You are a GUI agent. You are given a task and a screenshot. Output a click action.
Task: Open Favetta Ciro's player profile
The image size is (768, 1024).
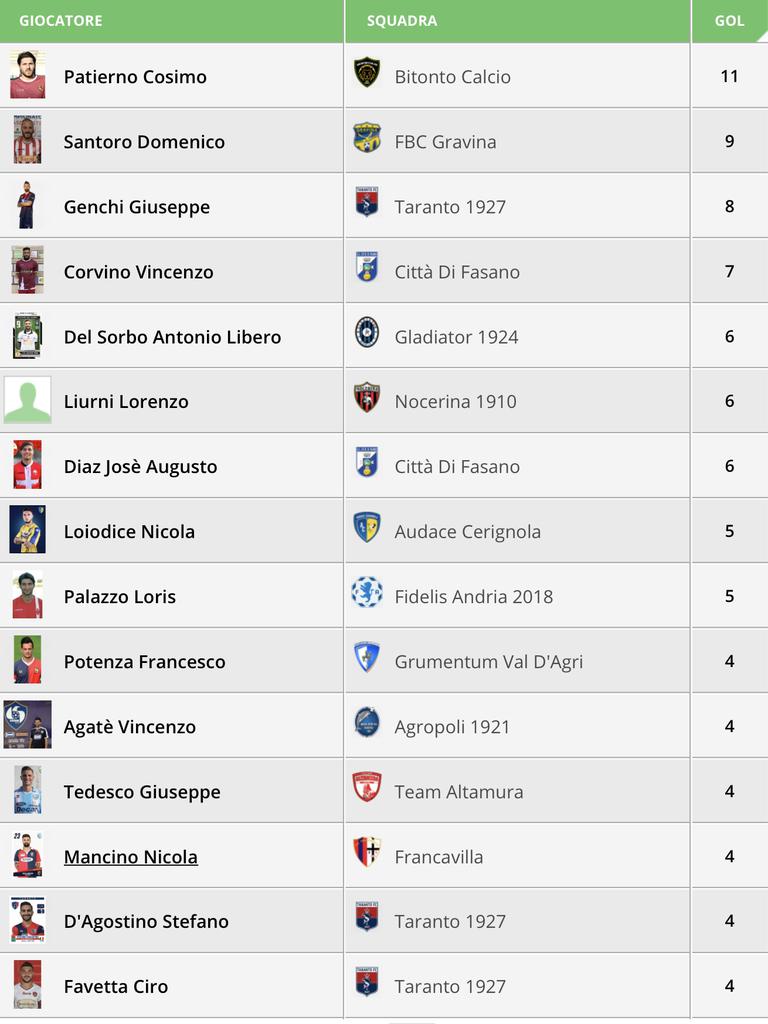tap(116, 987)
